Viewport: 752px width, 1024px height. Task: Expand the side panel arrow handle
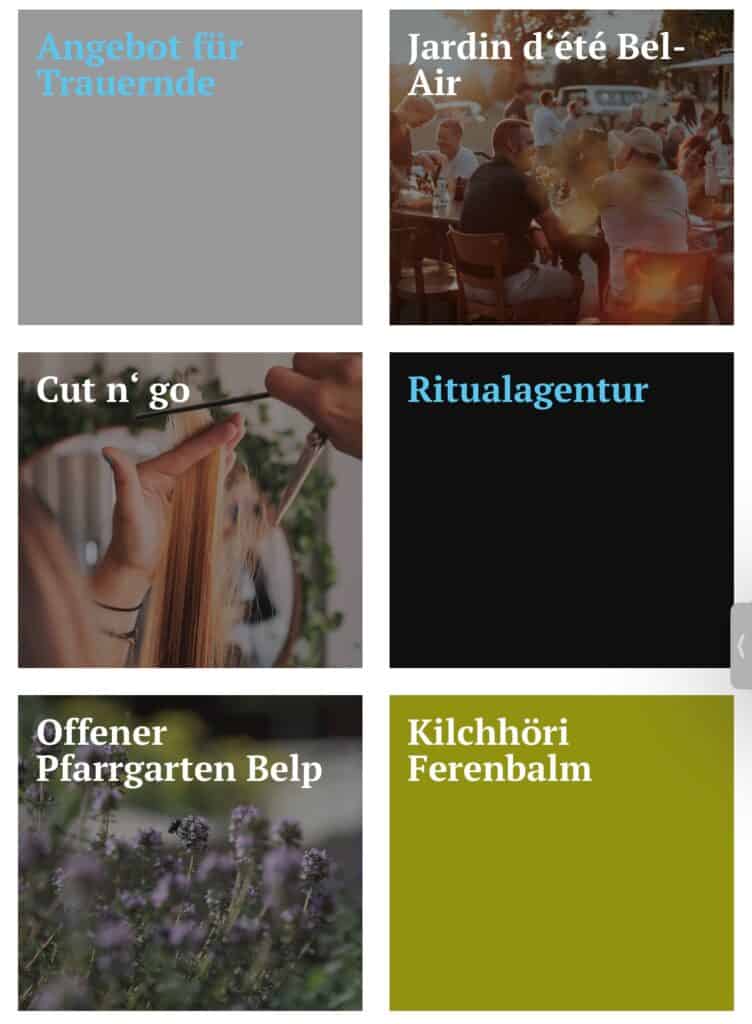click(x=741, y=646)
